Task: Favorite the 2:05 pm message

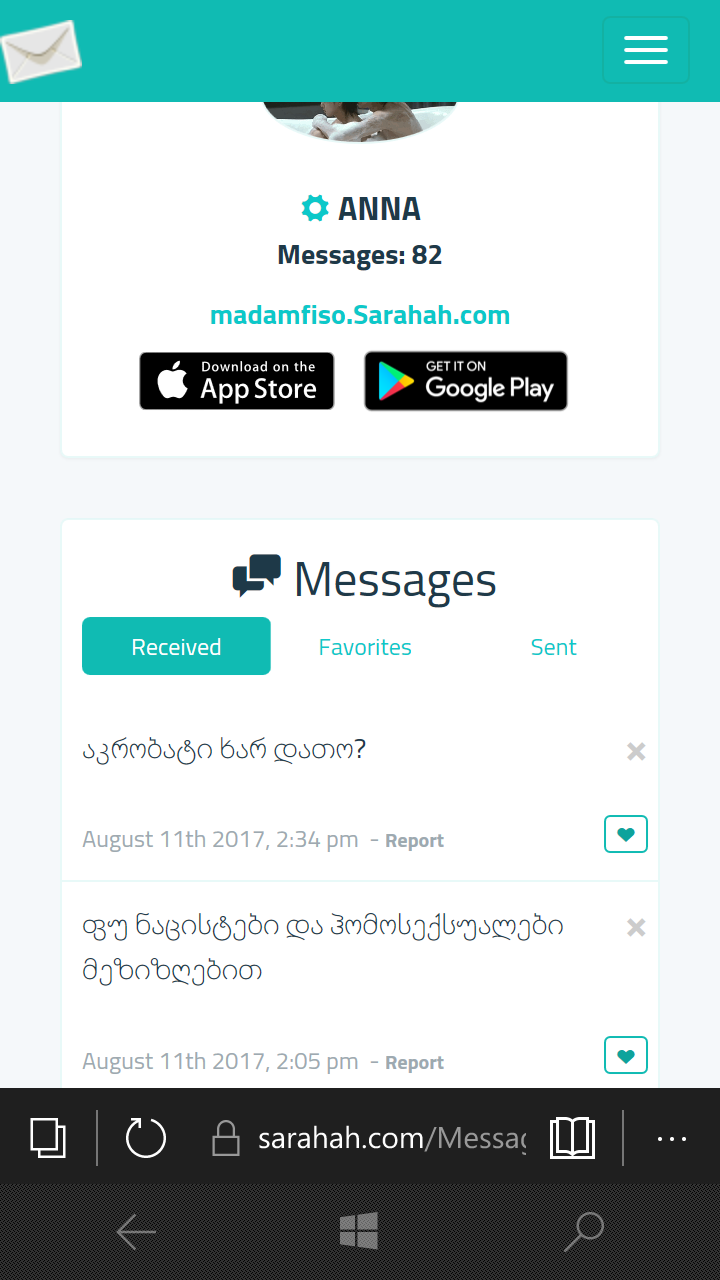Action: click(x=626, y=1056)
